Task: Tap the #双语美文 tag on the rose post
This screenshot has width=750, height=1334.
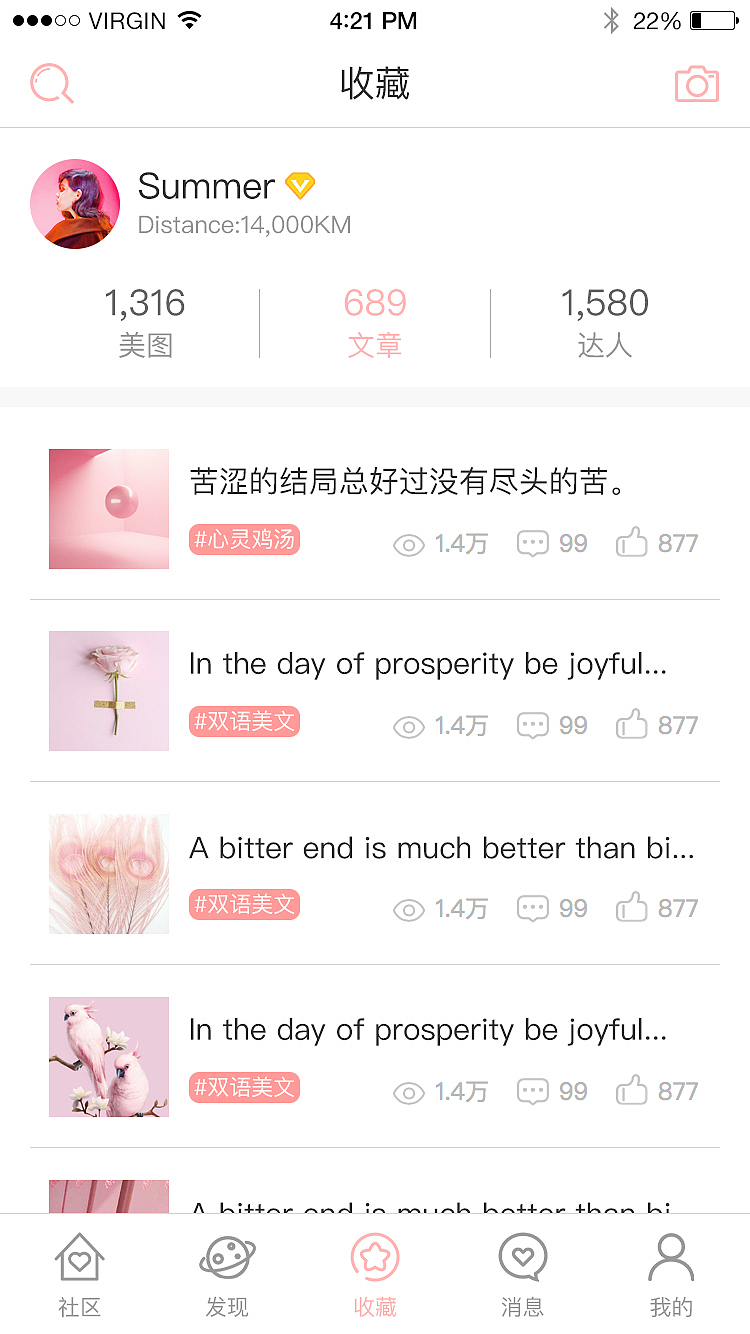Action: pyautogui.click(x=244, y=721)
